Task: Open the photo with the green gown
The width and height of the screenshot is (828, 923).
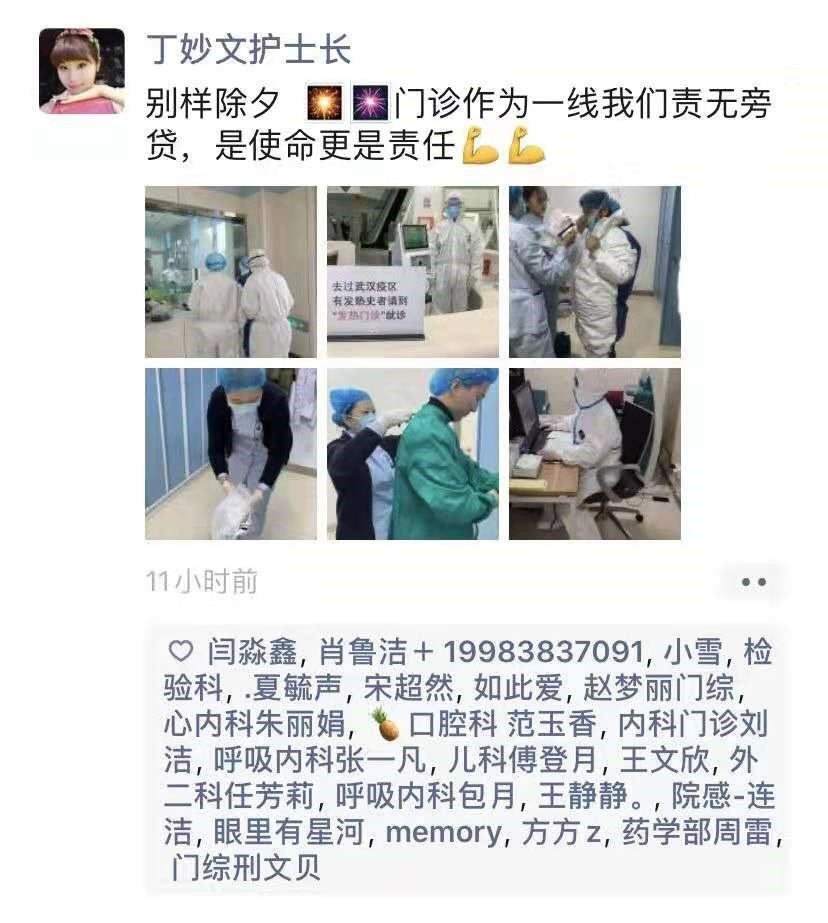Action: click(412, 454)
